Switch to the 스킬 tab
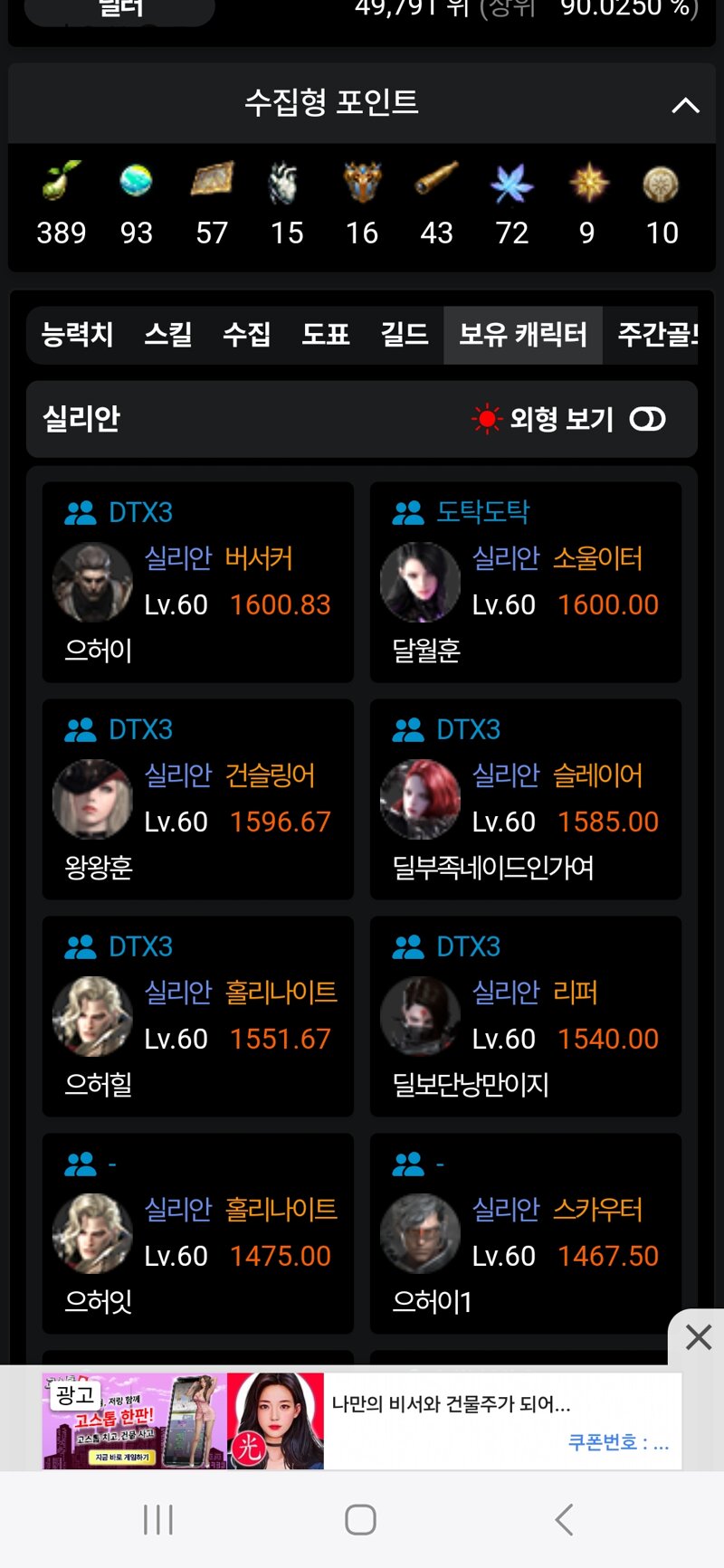 click(167, 335)
